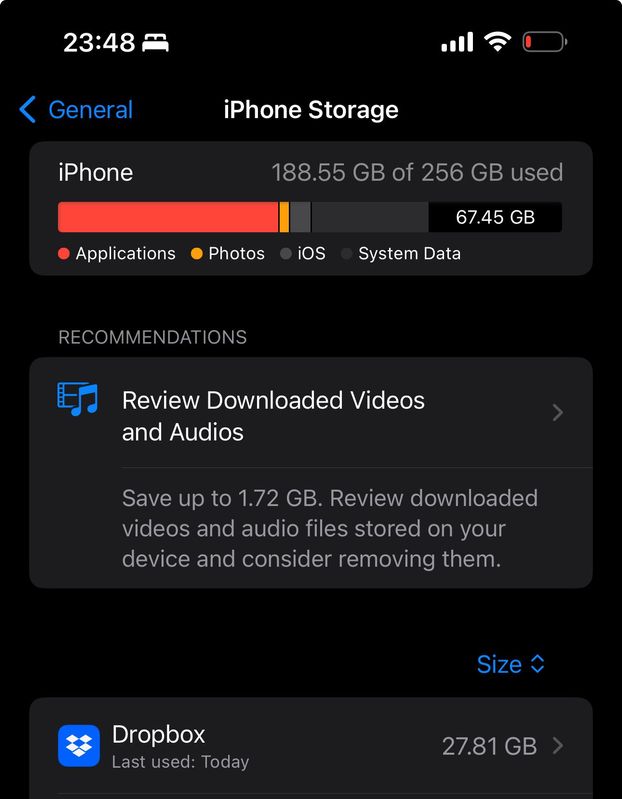
Task: Open Dropbox storage details
Action: pyautogui.click(x=310, y=746)
